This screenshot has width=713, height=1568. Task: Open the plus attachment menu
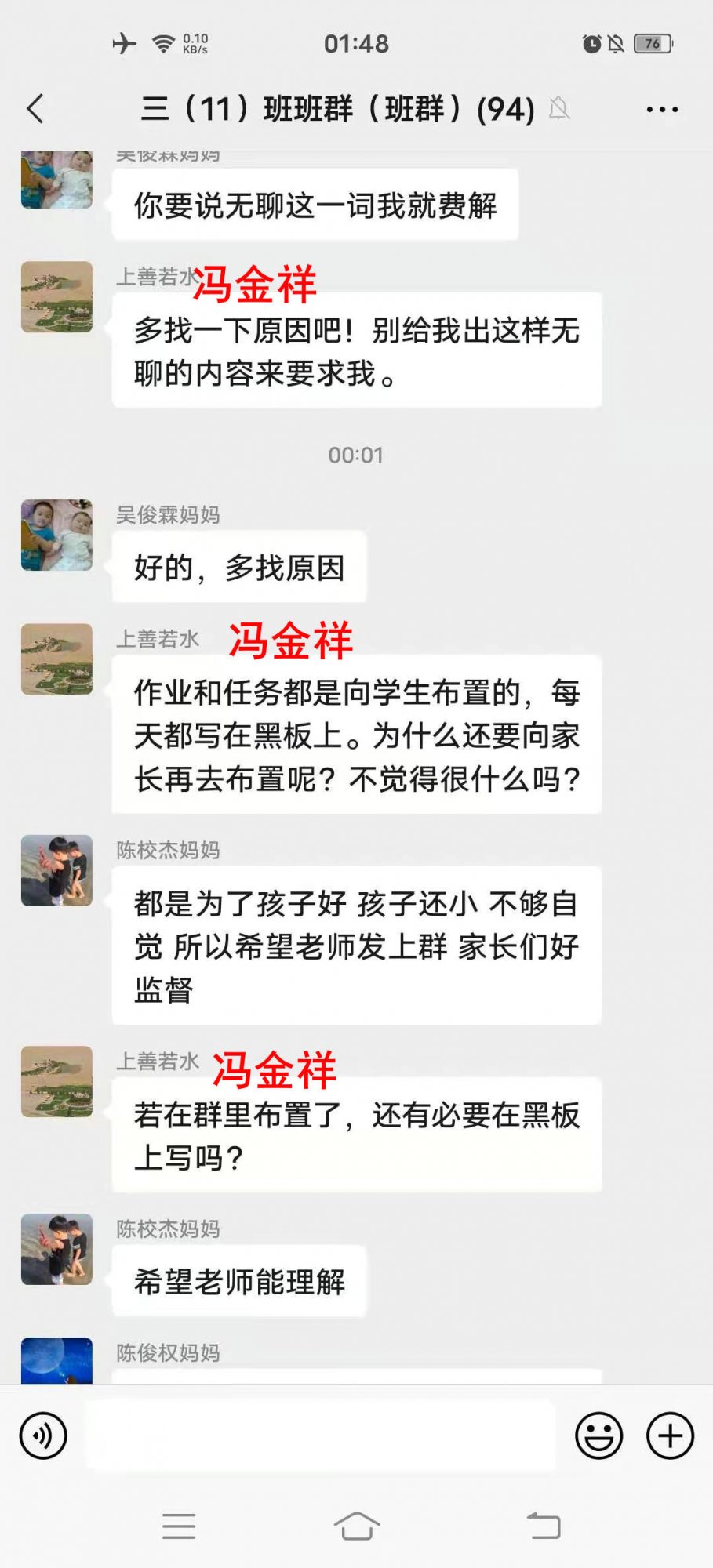(x=670, y=1436)
